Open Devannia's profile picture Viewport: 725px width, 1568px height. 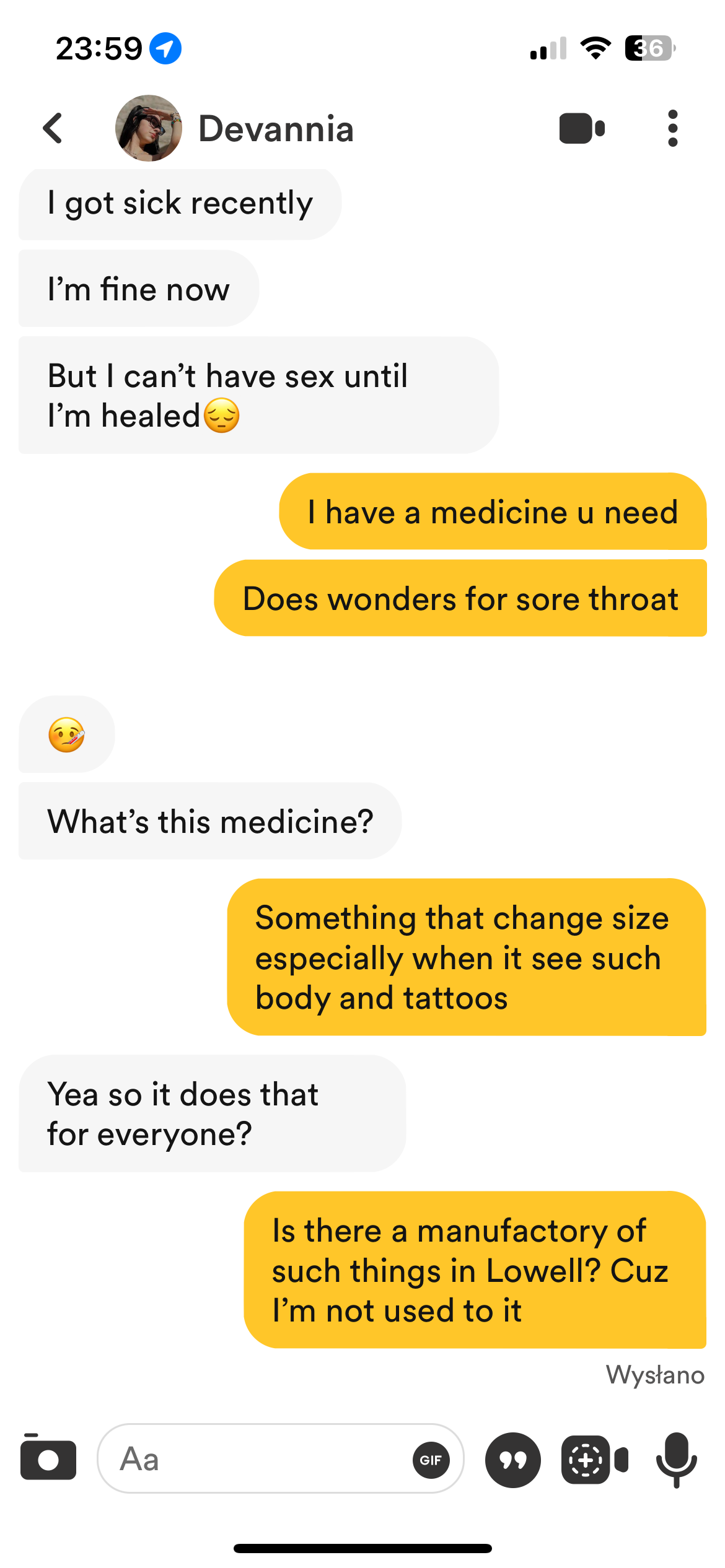click(x=149, y=128)
